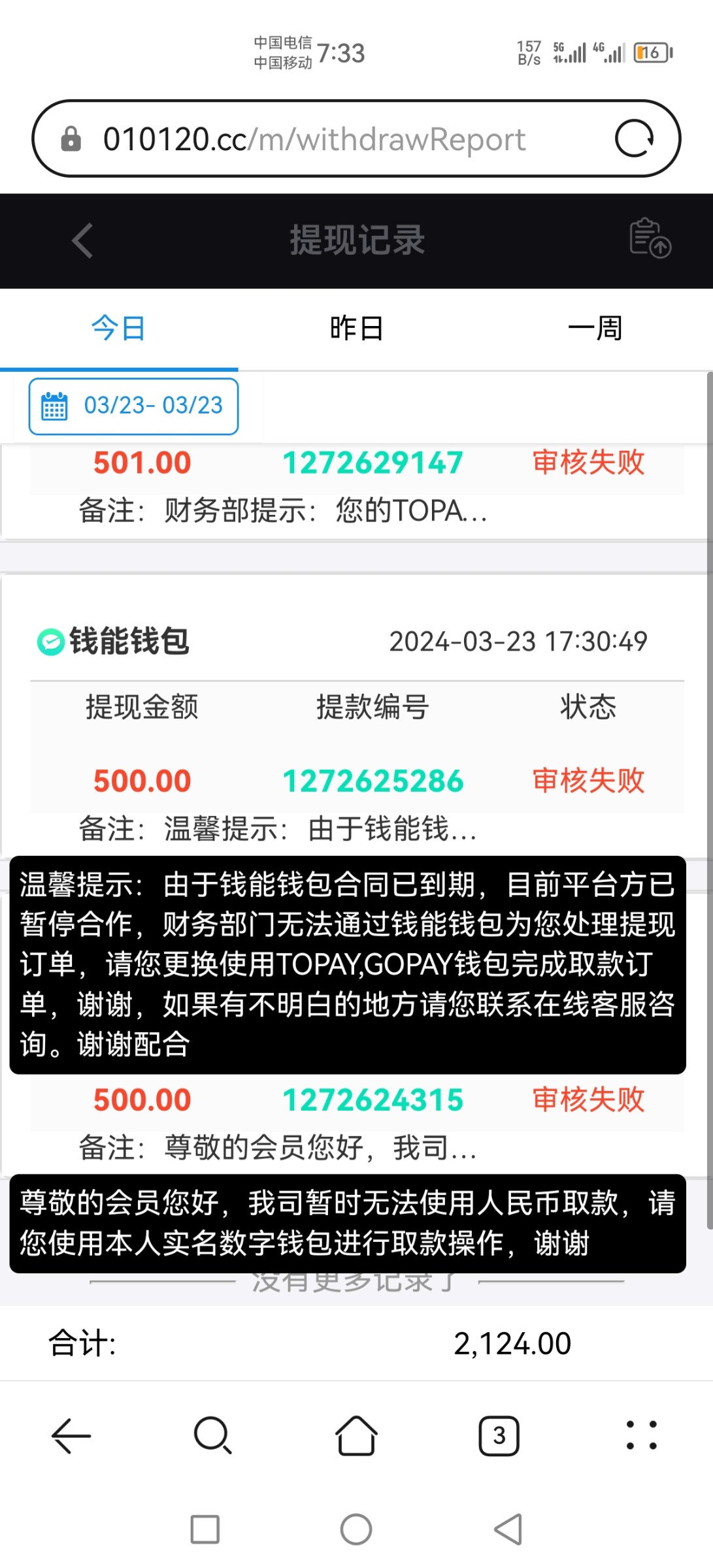This screenshot has width=713, height=1568.
Task: Tap the address bar URL 010120.cc
Action: (x=314, y=138)
